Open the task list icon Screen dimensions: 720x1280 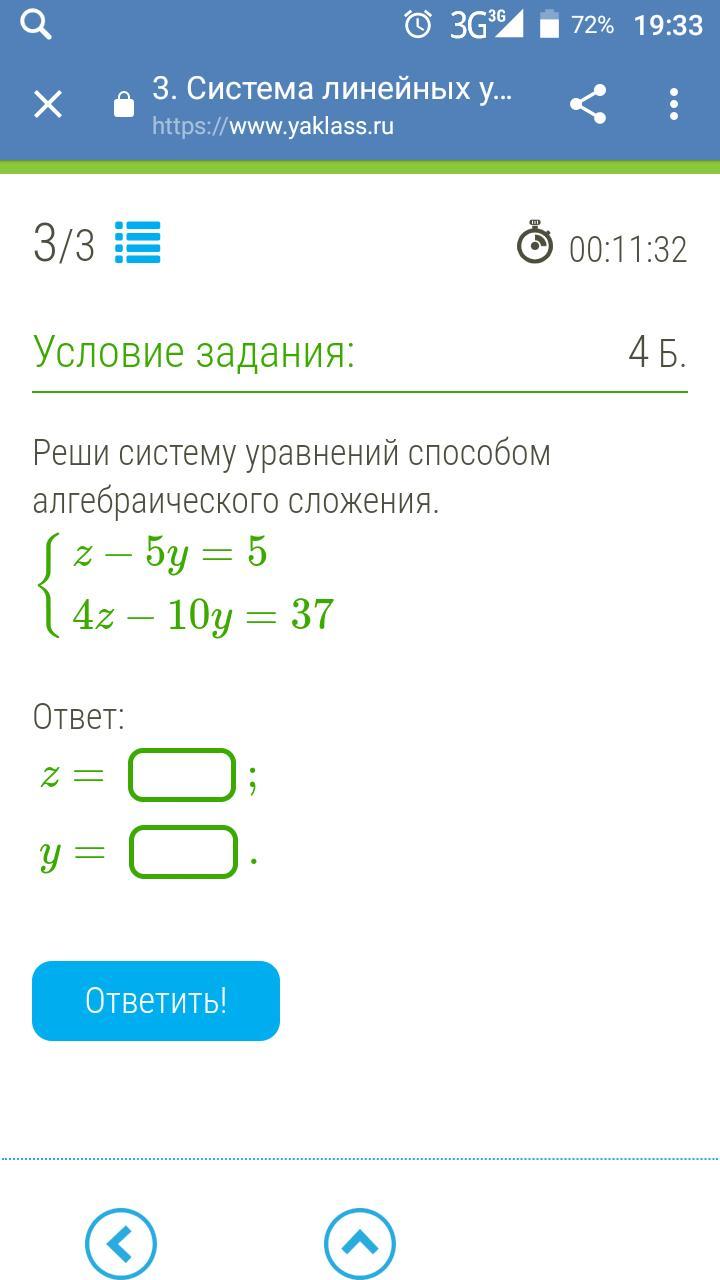coord(138,242)
